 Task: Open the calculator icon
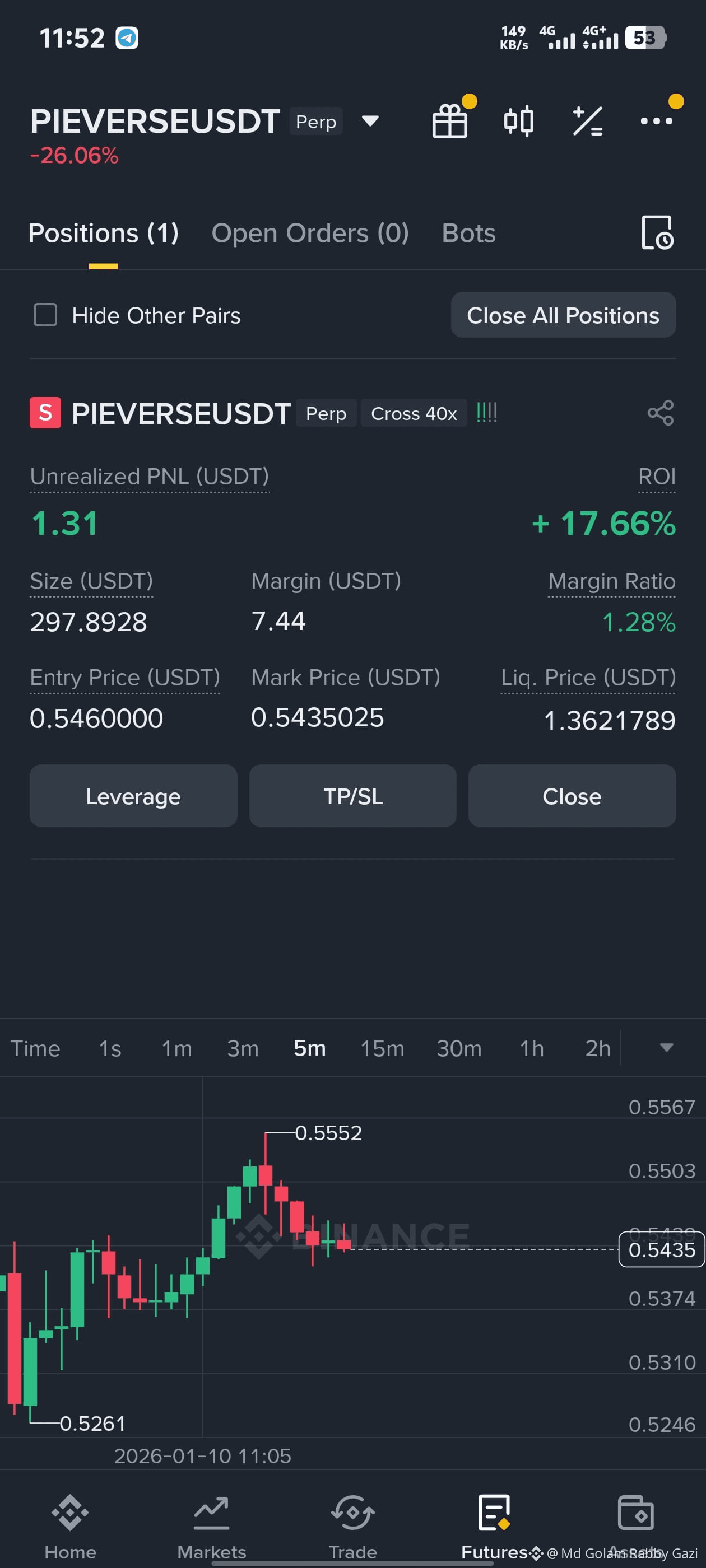pos(587,120)
